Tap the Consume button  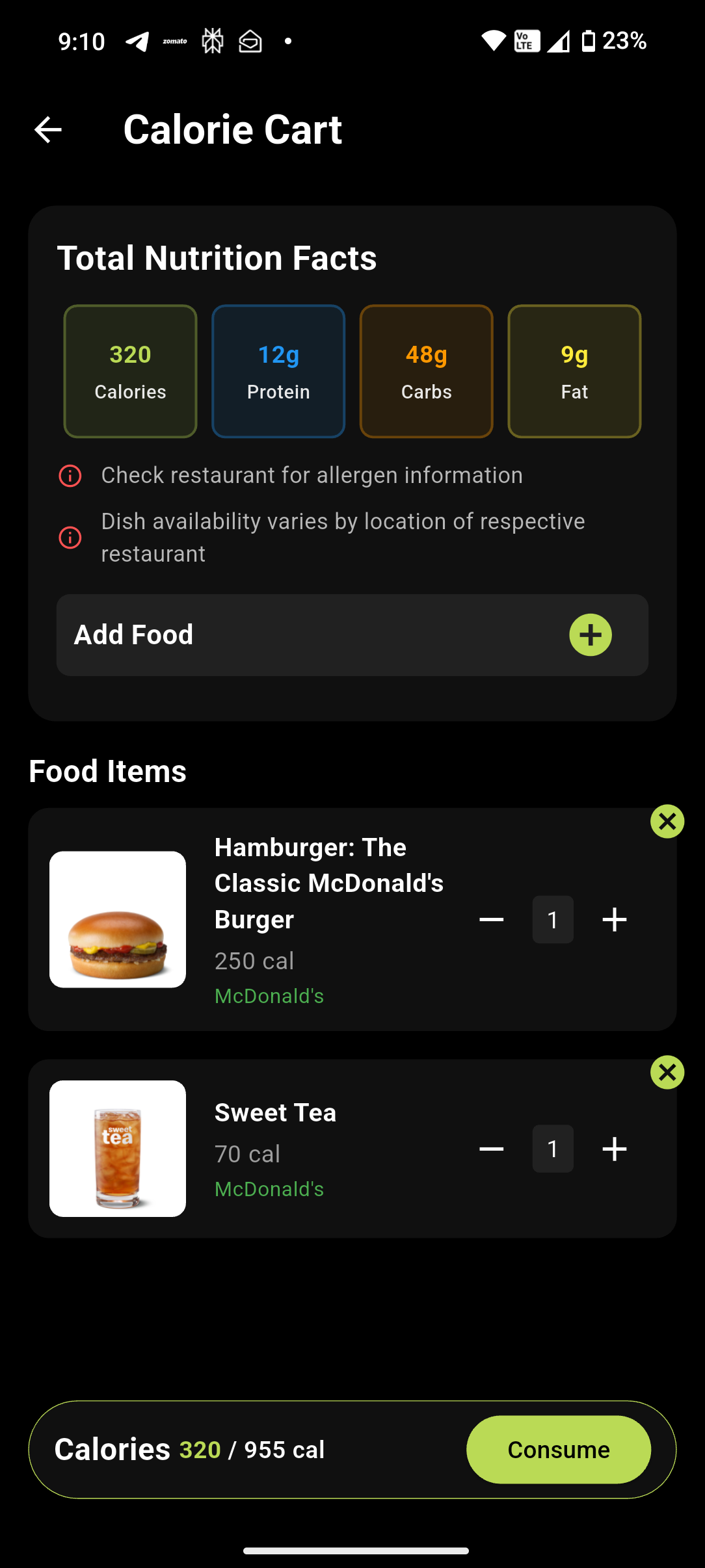point(558,1449)
